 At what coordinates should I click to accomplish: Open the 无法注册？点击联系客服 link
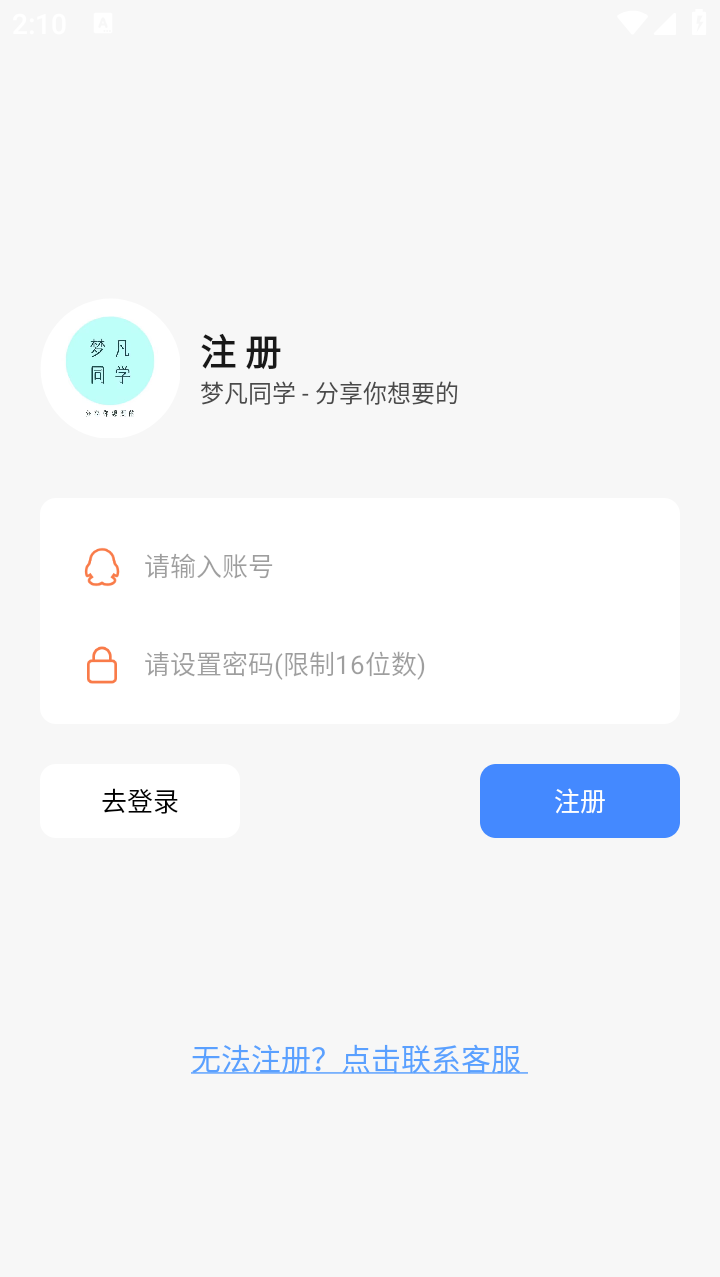359,1059
